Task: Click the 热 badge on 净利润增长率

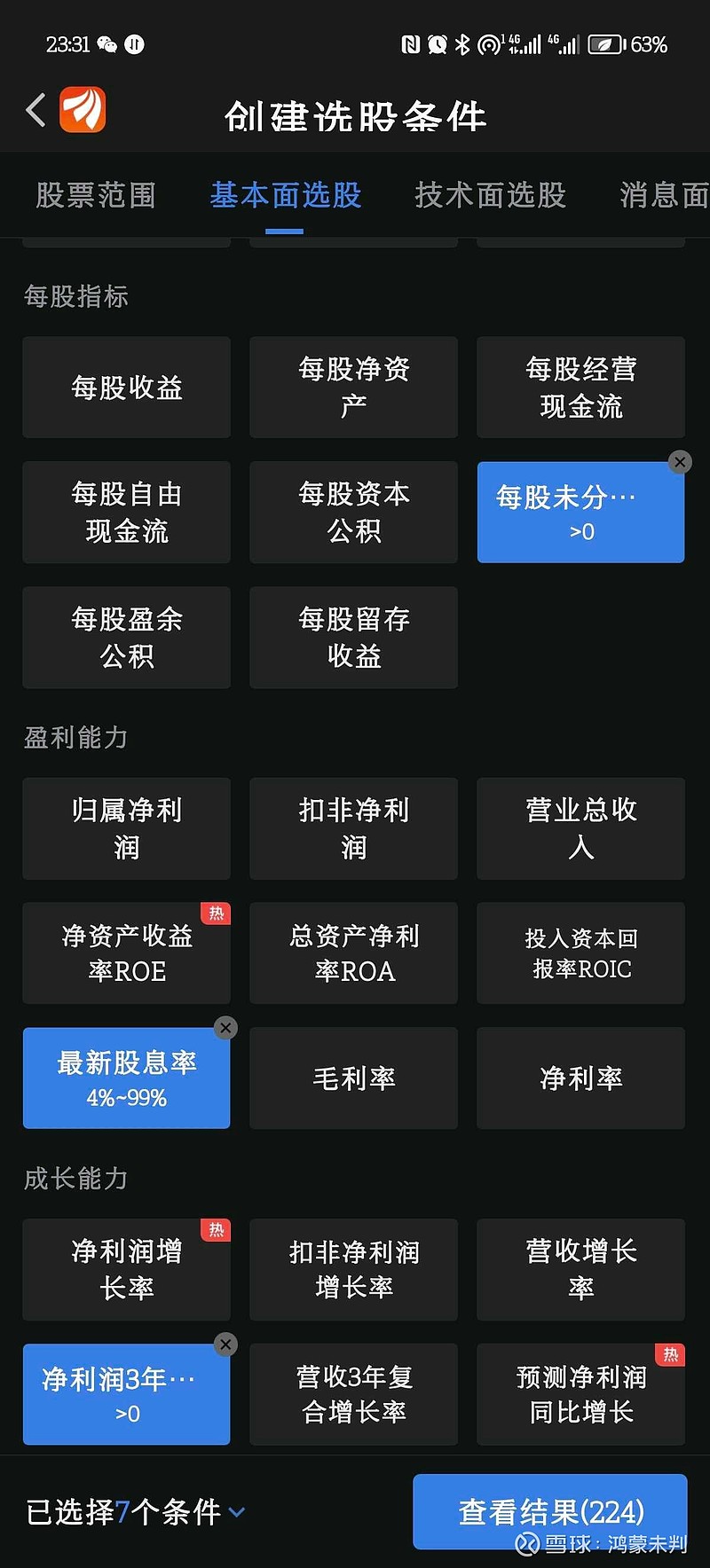Action: click(216, 1231)
